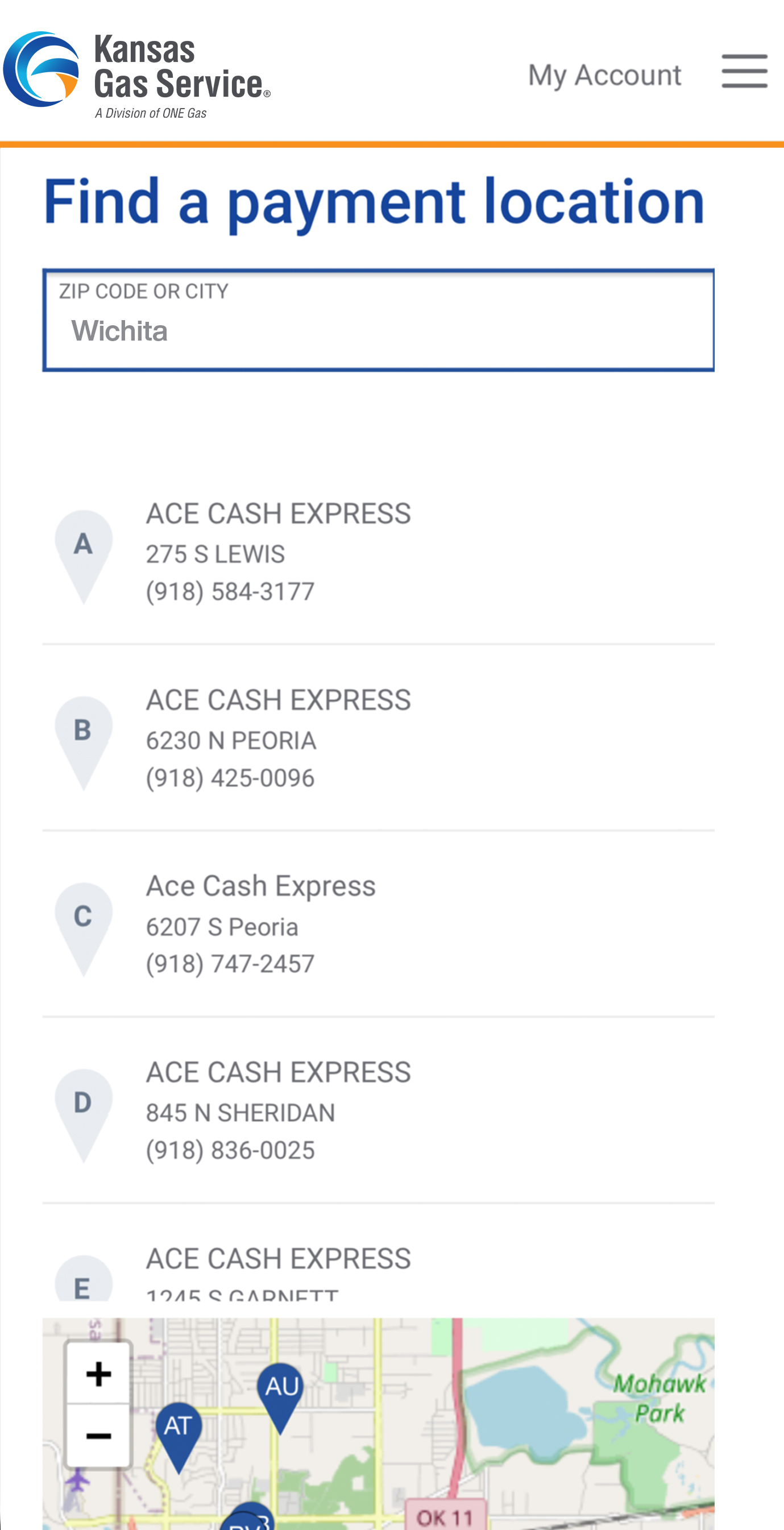Zoom in on the map
This screenshot has height=1530, width=784.
98,1373
